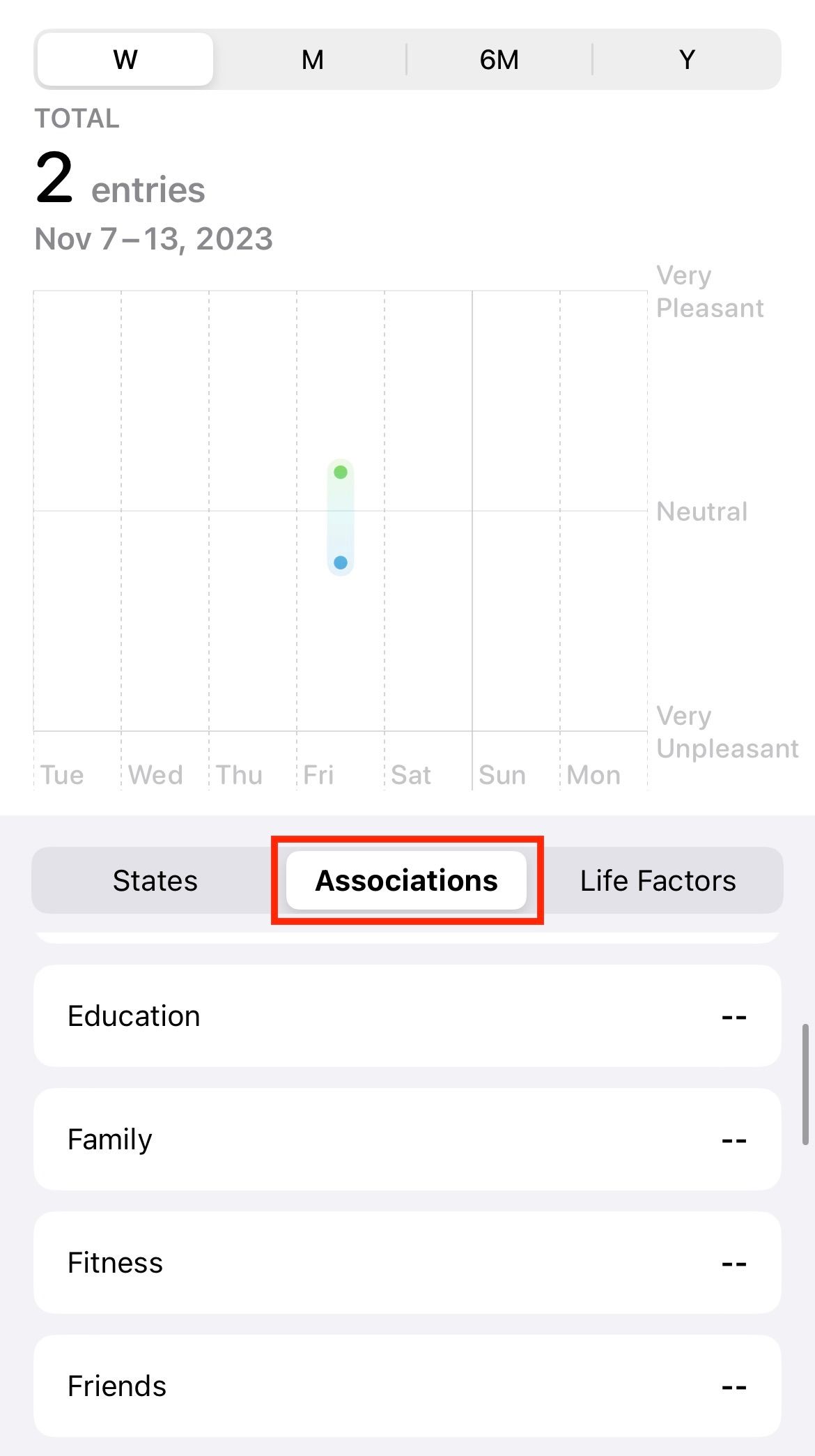
Task: Tap the green mood point on Friday
Action: pyautogui.click(x=341, y=473)
